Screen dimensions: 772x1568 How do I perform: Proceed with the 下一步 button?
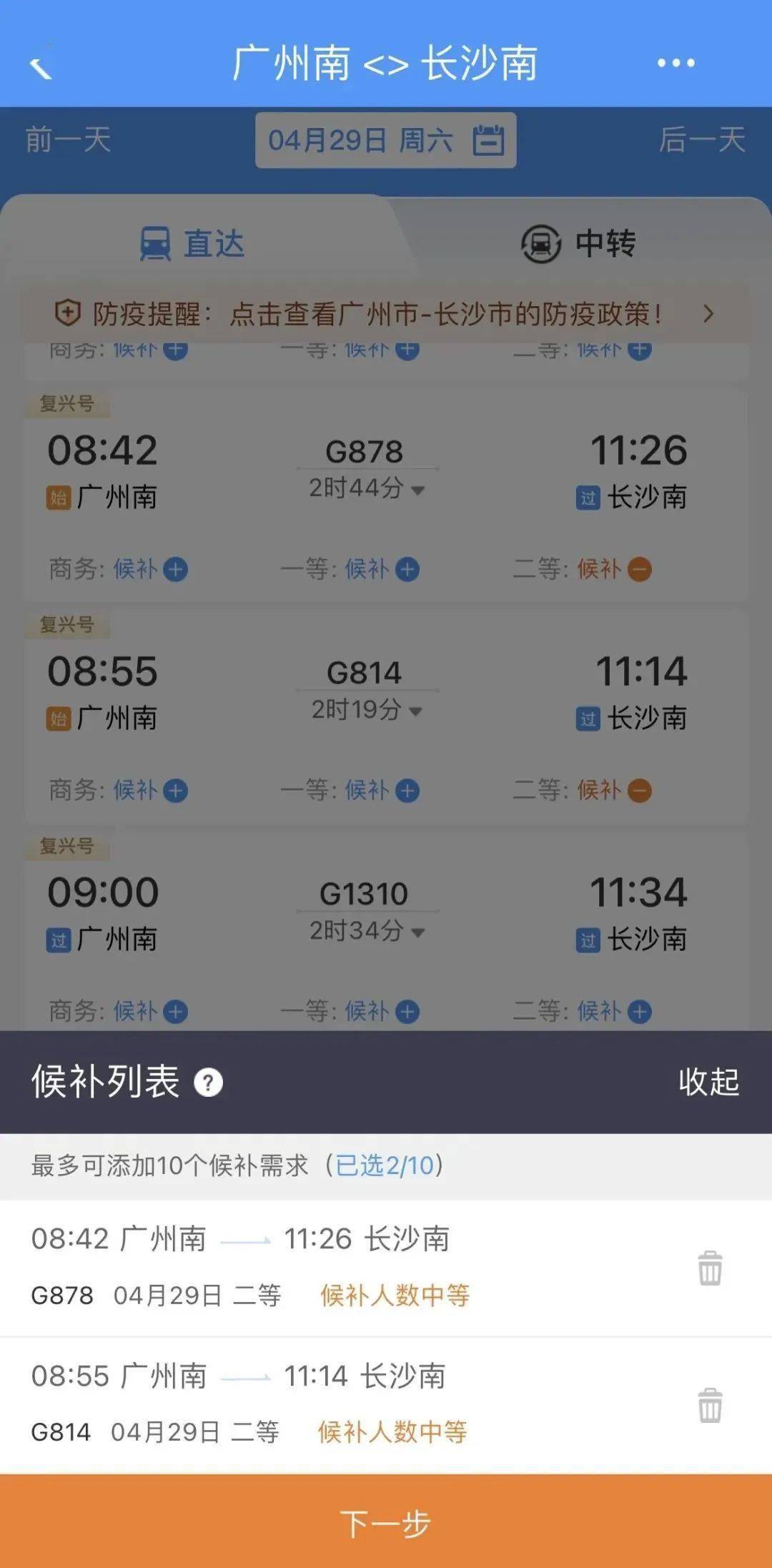coord(386,1523)
